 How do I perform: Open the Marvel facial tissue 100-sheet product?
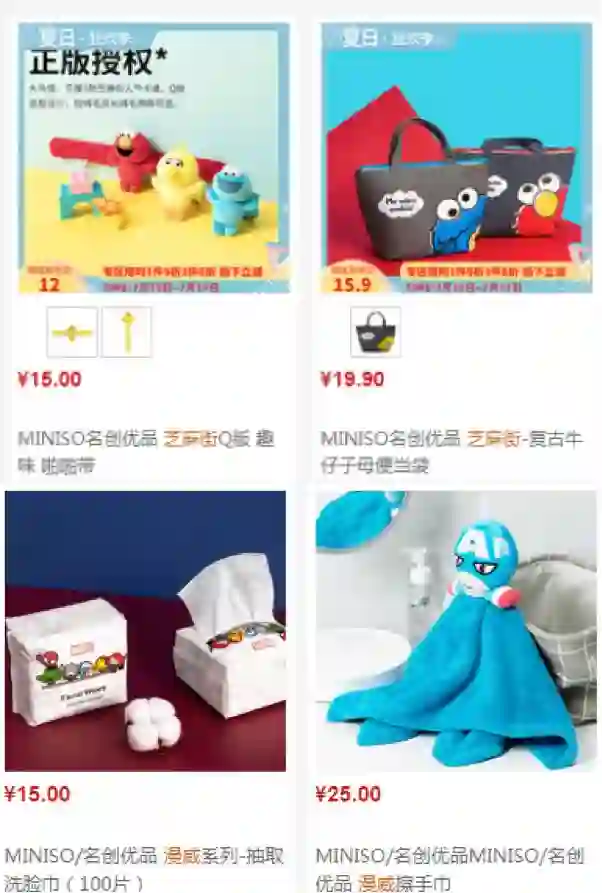pyautogui.click(x=145, y=630)
